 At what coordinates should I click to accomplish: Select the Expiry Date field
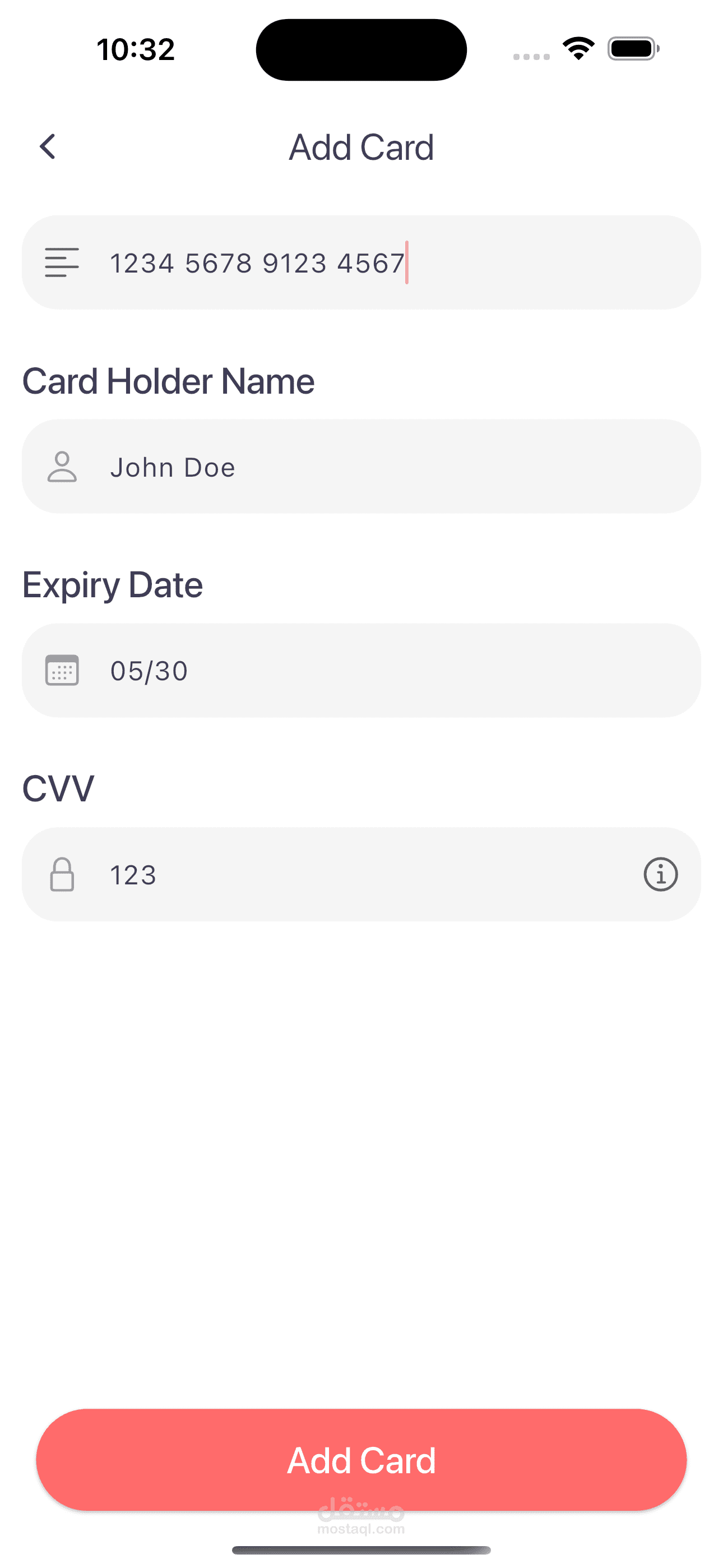tap(361, 670)
